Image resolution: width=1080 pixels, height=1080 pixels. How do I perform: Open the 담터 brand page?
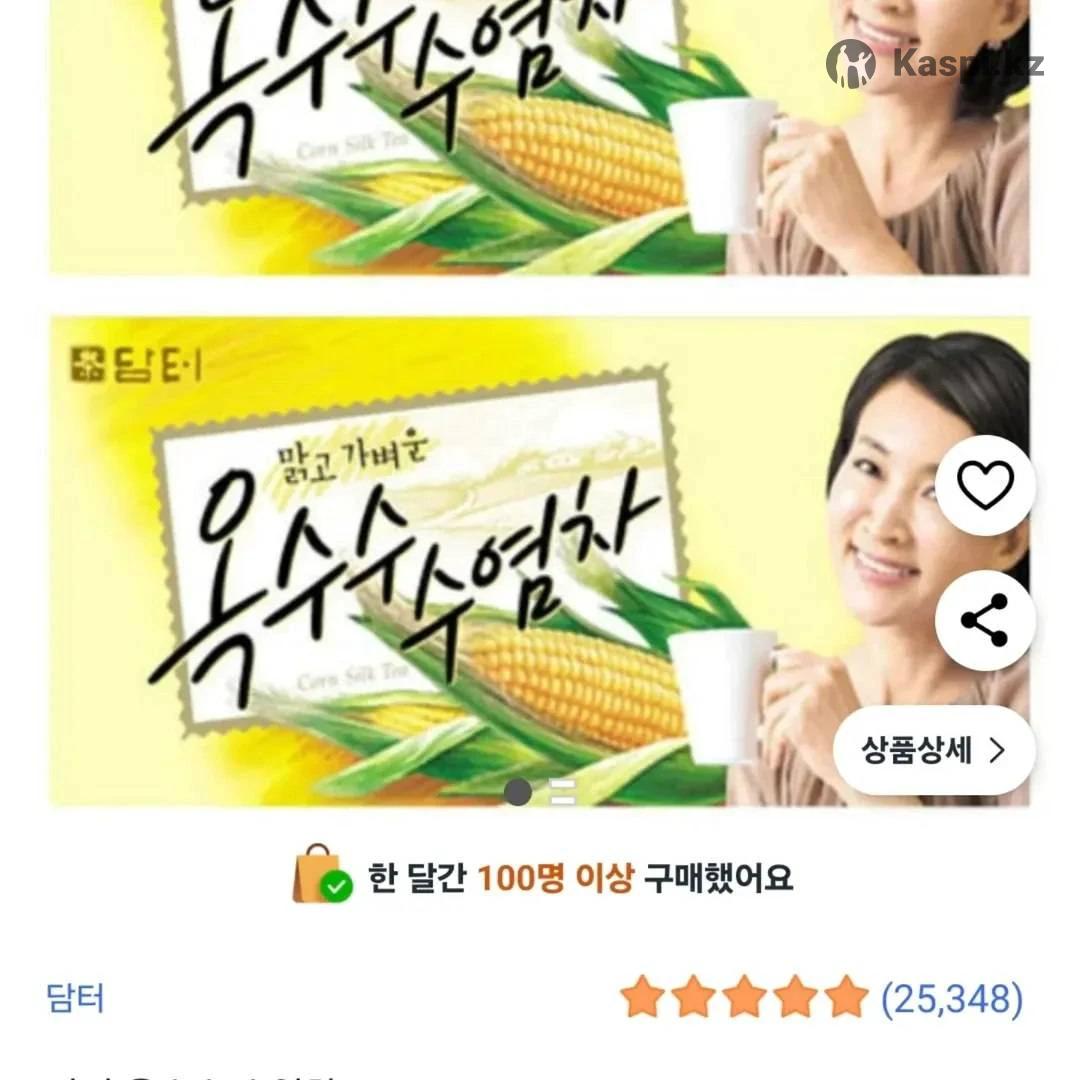tap(76, 998)
